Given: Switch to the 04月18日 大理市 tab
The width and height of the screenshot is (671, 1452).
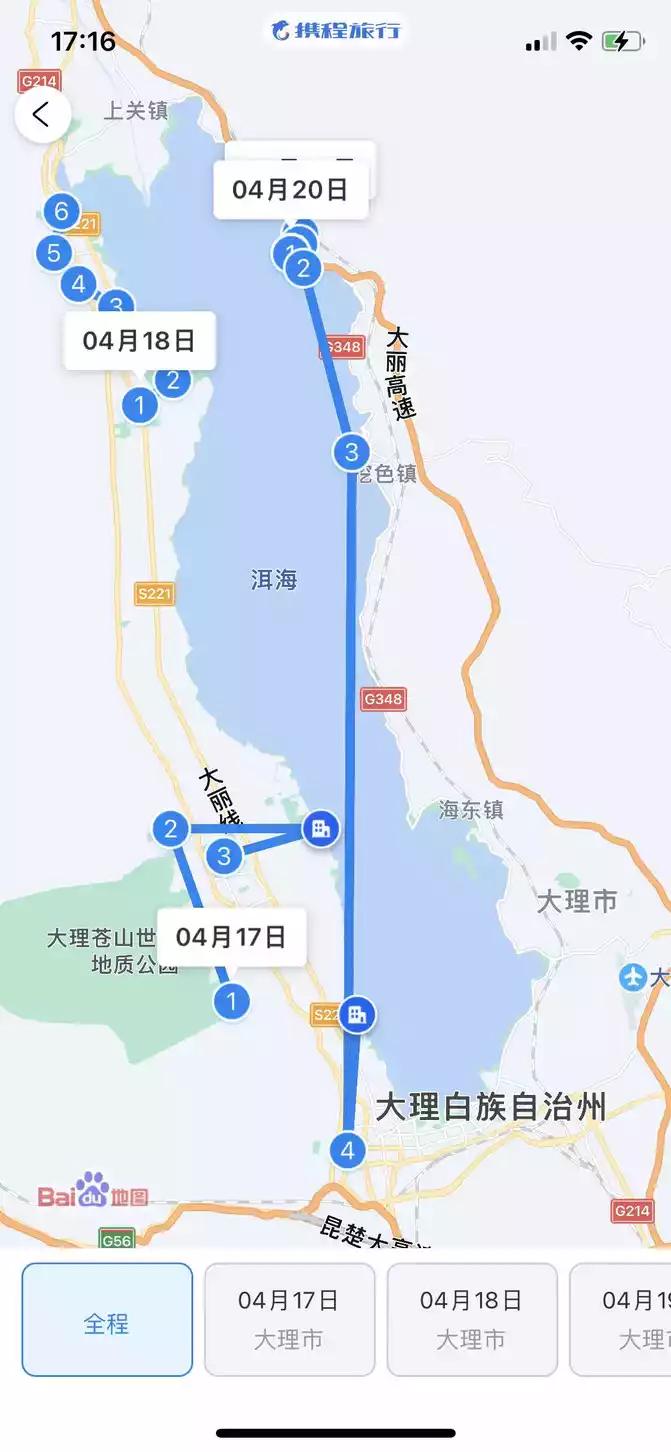Looking at the screenshot, I should [x=471, y=1319].
